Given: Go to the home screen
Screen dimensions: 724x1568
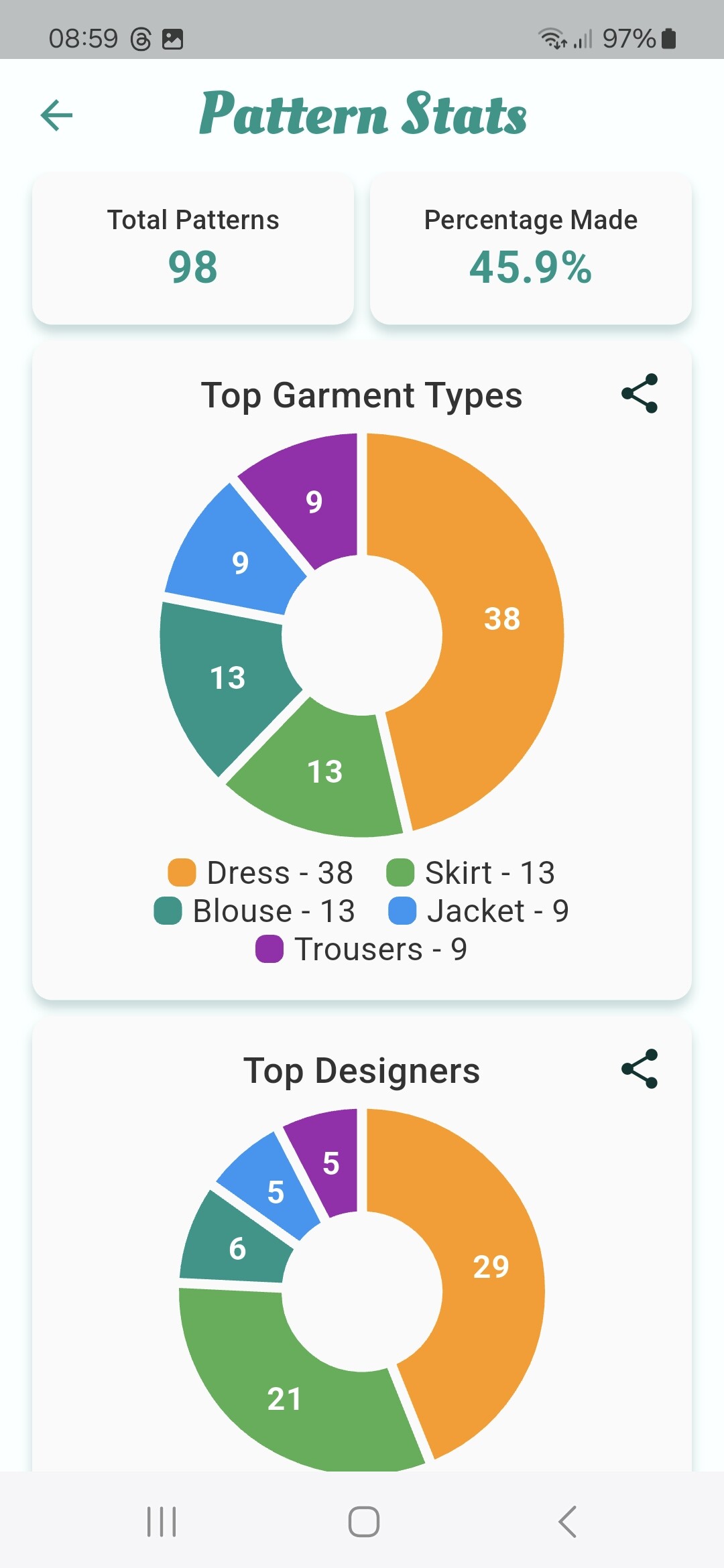Looking at the screenshot, I should point(363,1522).
